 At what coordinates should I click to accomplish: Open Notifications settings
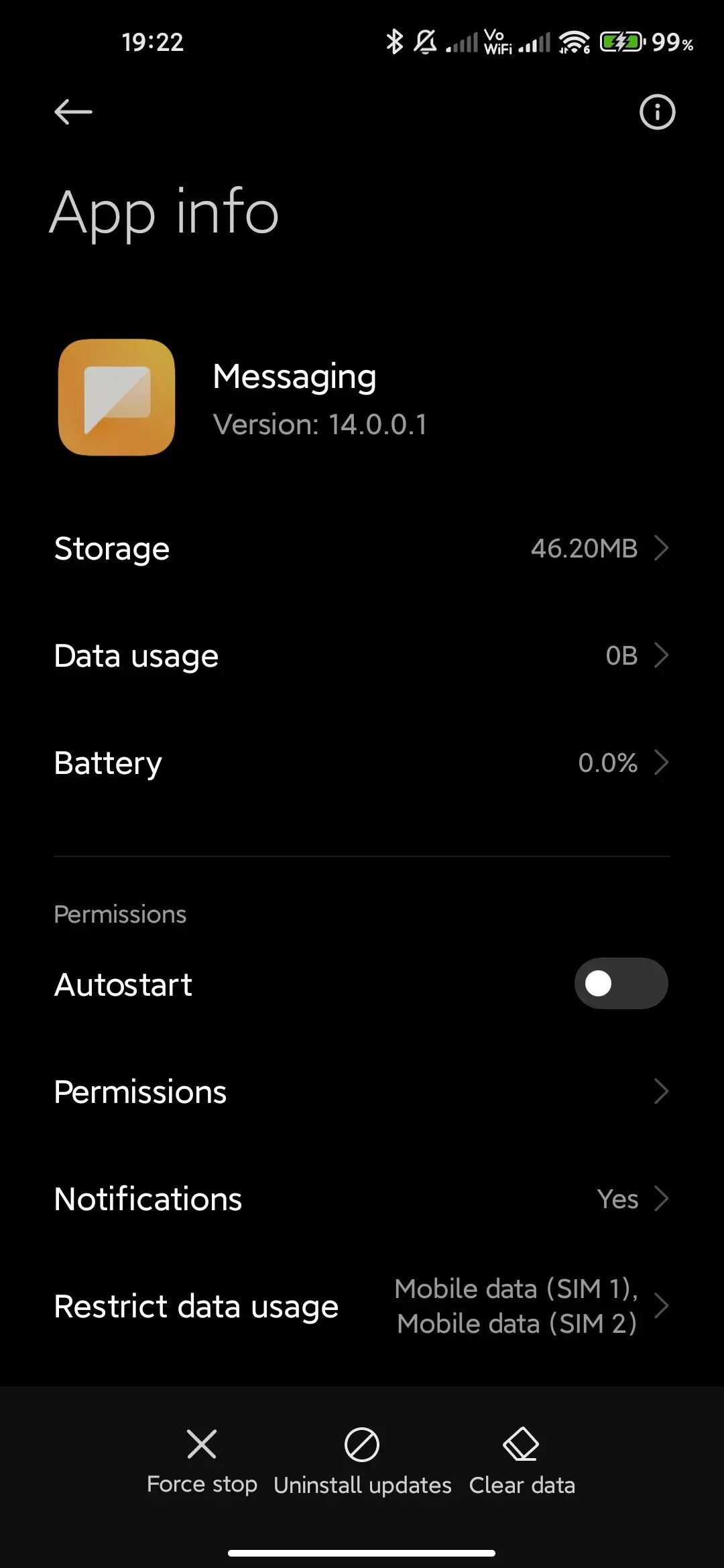(x=362, y=1199)
